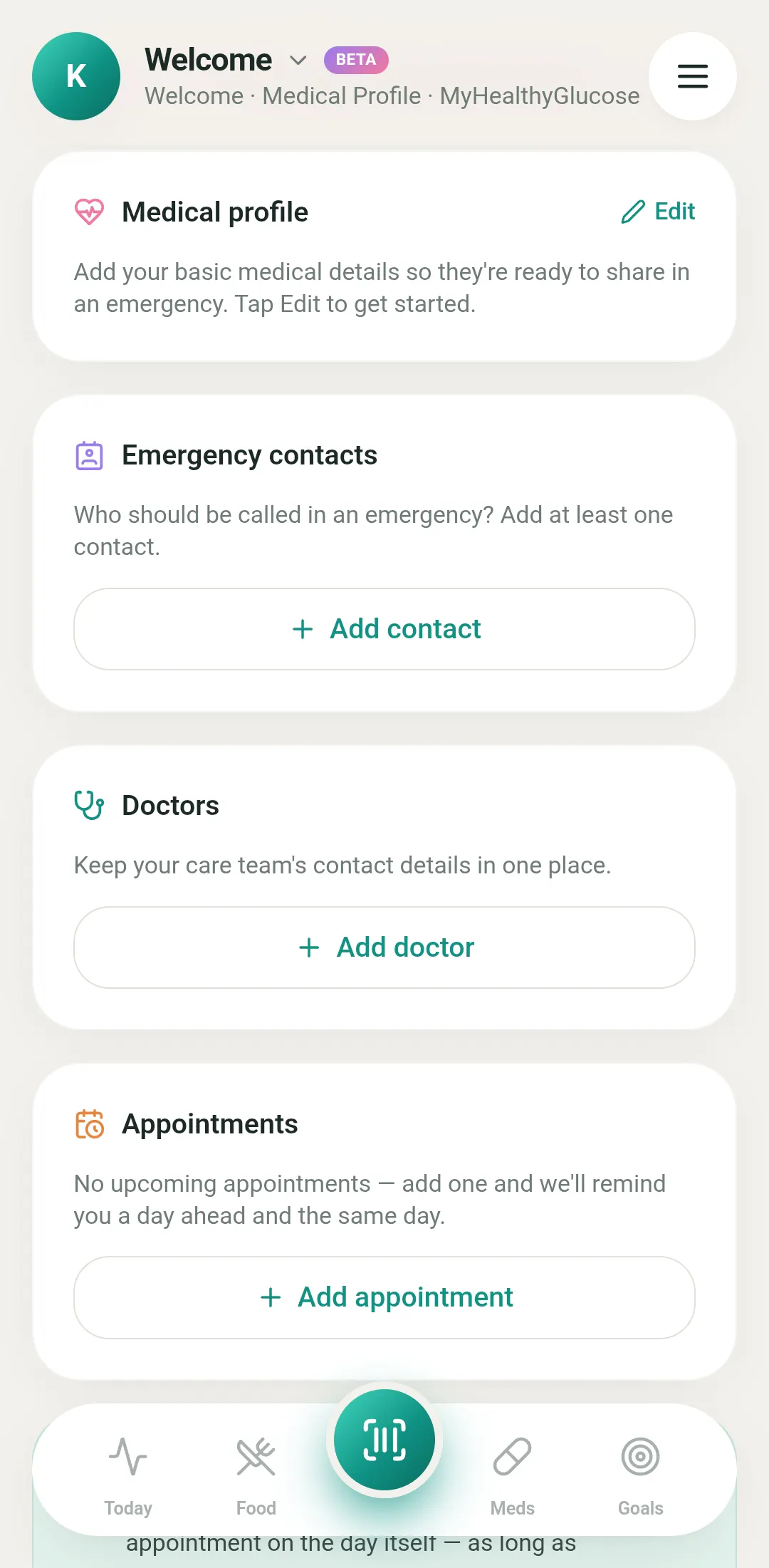Tap the K profile avatar
769x1568 pixels.
coord(76,76)
